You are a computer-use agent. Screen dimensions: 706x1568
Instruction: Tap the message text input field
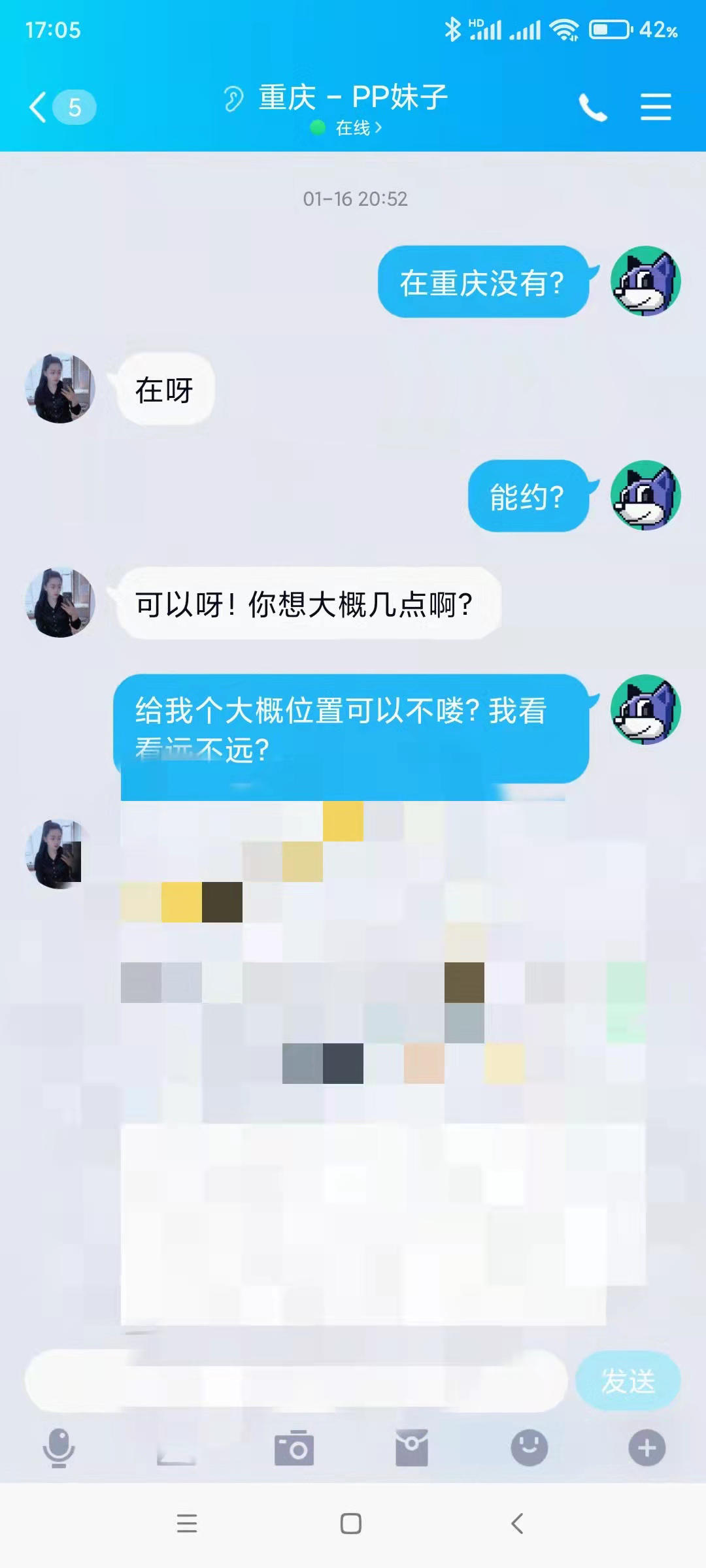coord(294,1381)
